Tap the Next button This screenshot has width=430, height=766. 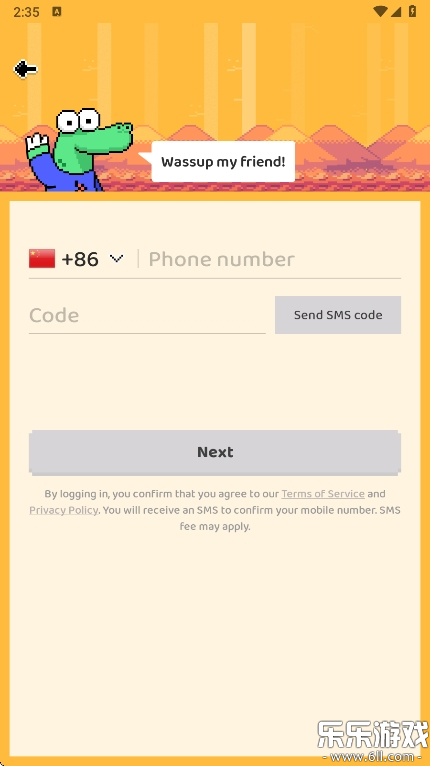215,452
